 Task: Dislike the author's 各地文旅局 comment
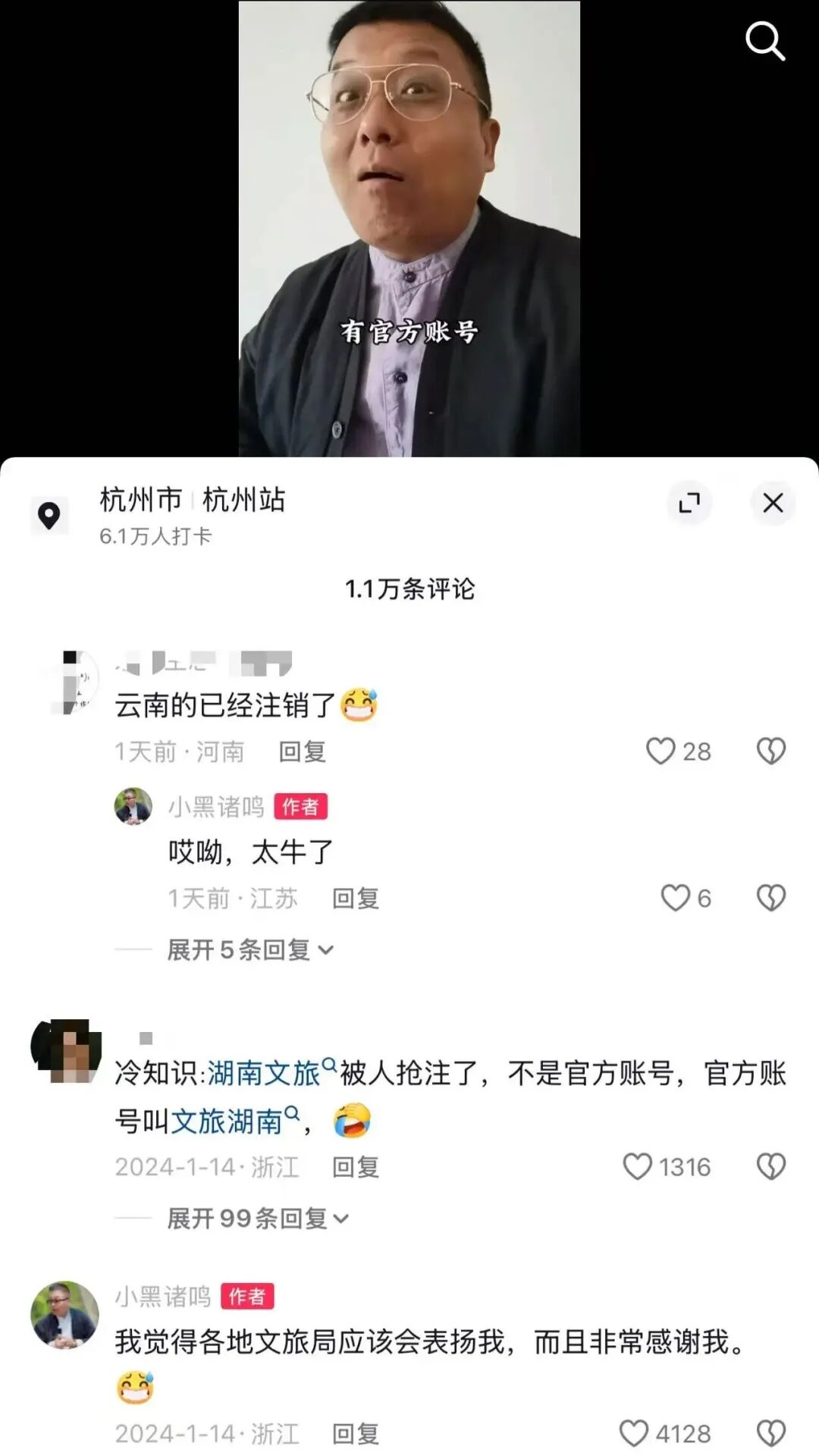(771, 1433)
